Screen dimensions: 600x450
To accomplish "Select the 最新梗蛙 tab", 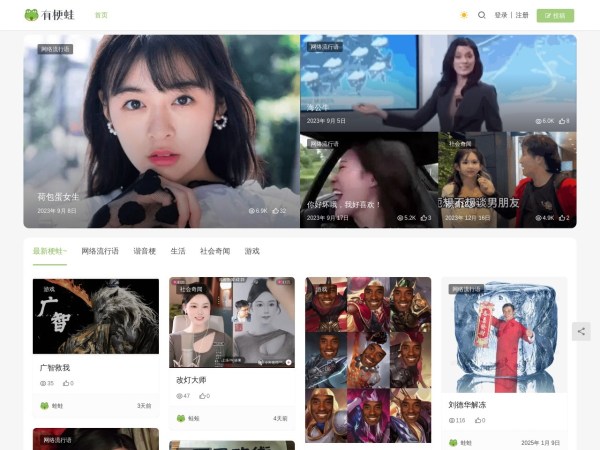I will coord(49,251).
